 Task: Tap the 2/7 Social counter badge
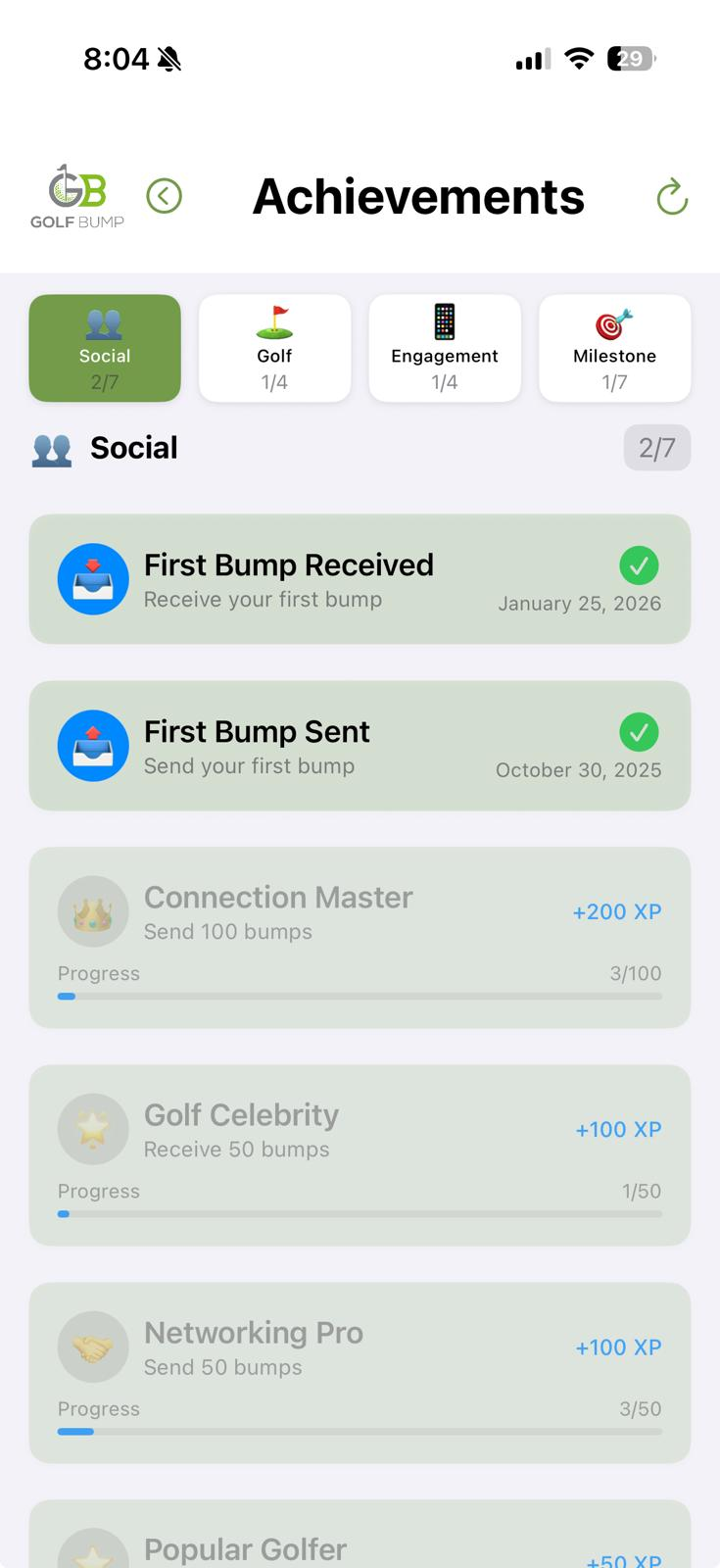(656, 447)
